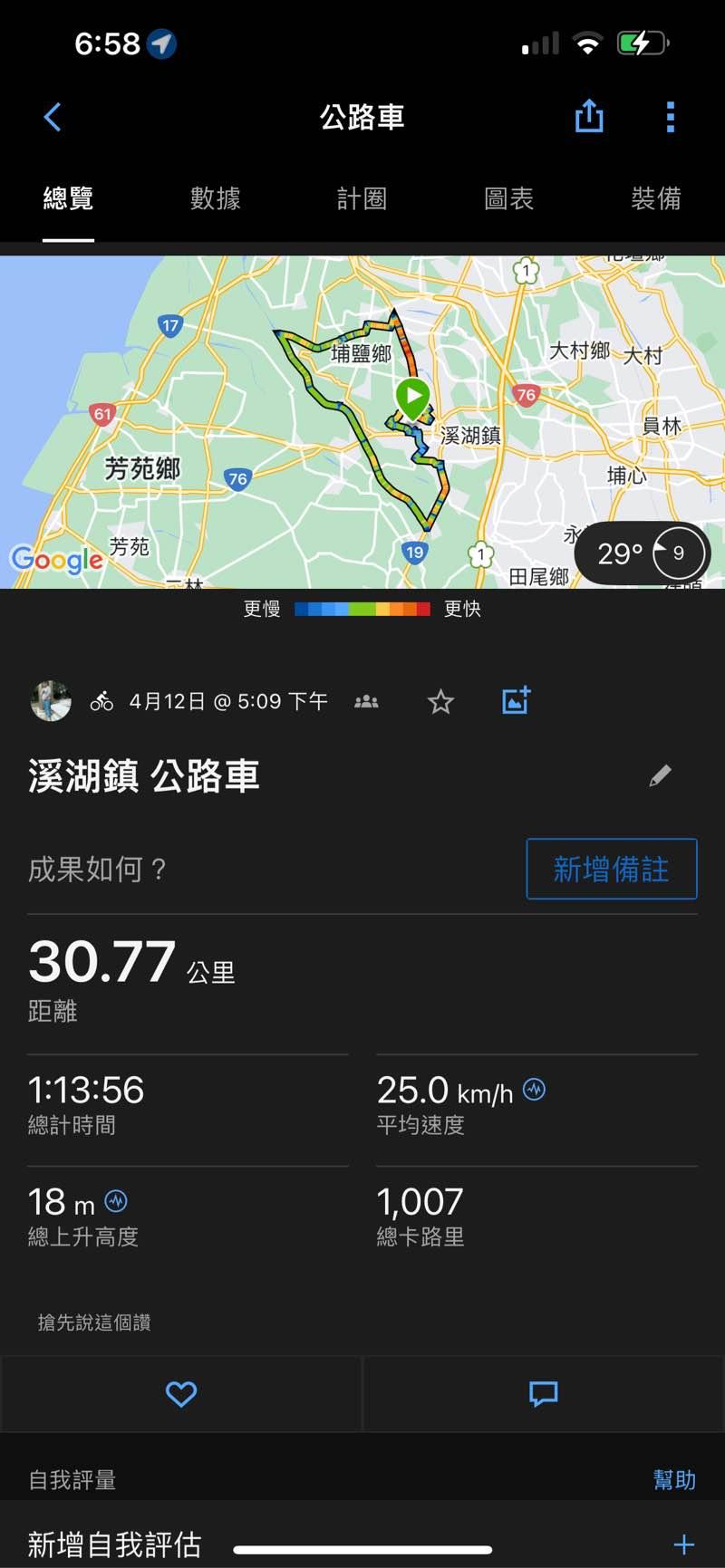Select the 裝備 tab
Image resolution: width=725 pixels, height=1568 pixels.
click(655, 198)
